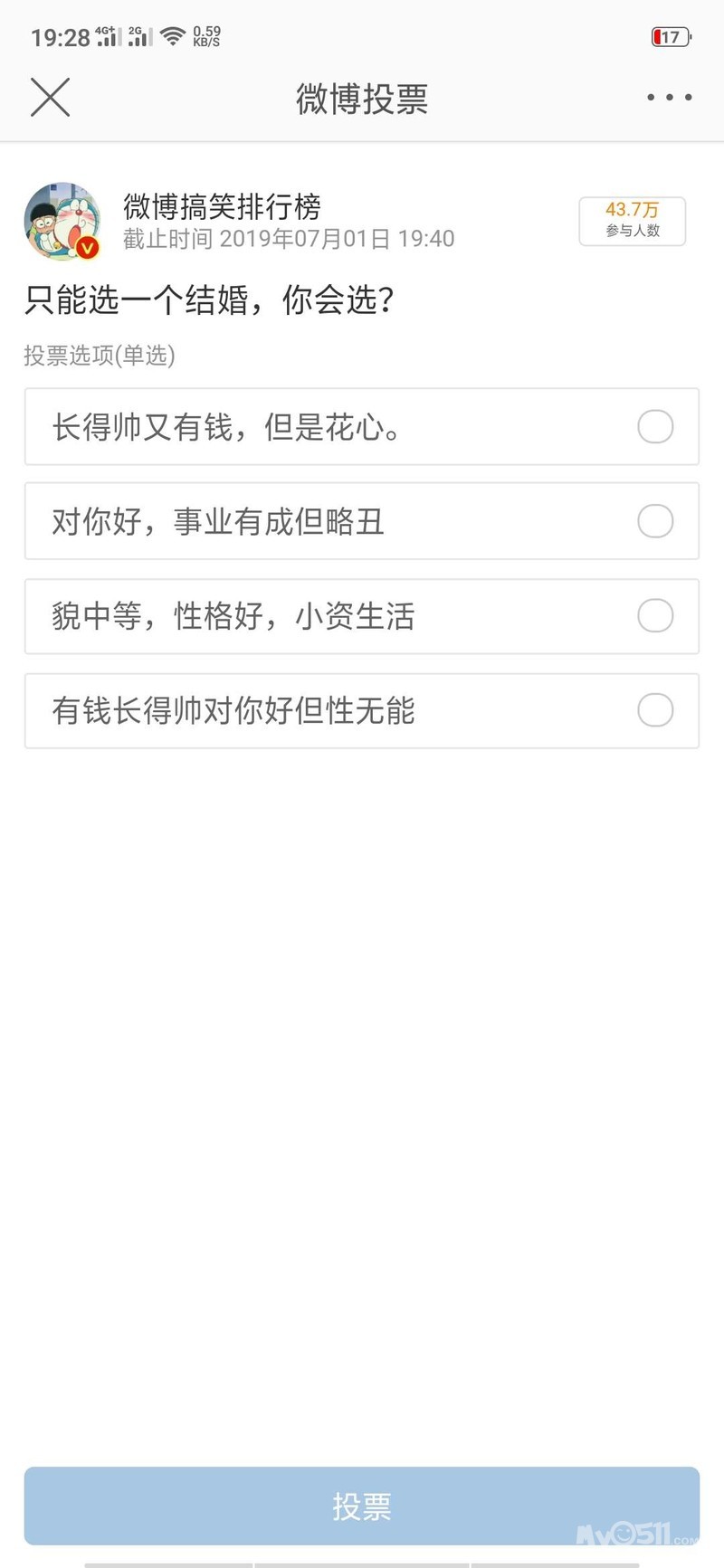The height and width of the screenshot is (1568, 724).
Task: Close the 微博投票 page
Action: point(50,97)
